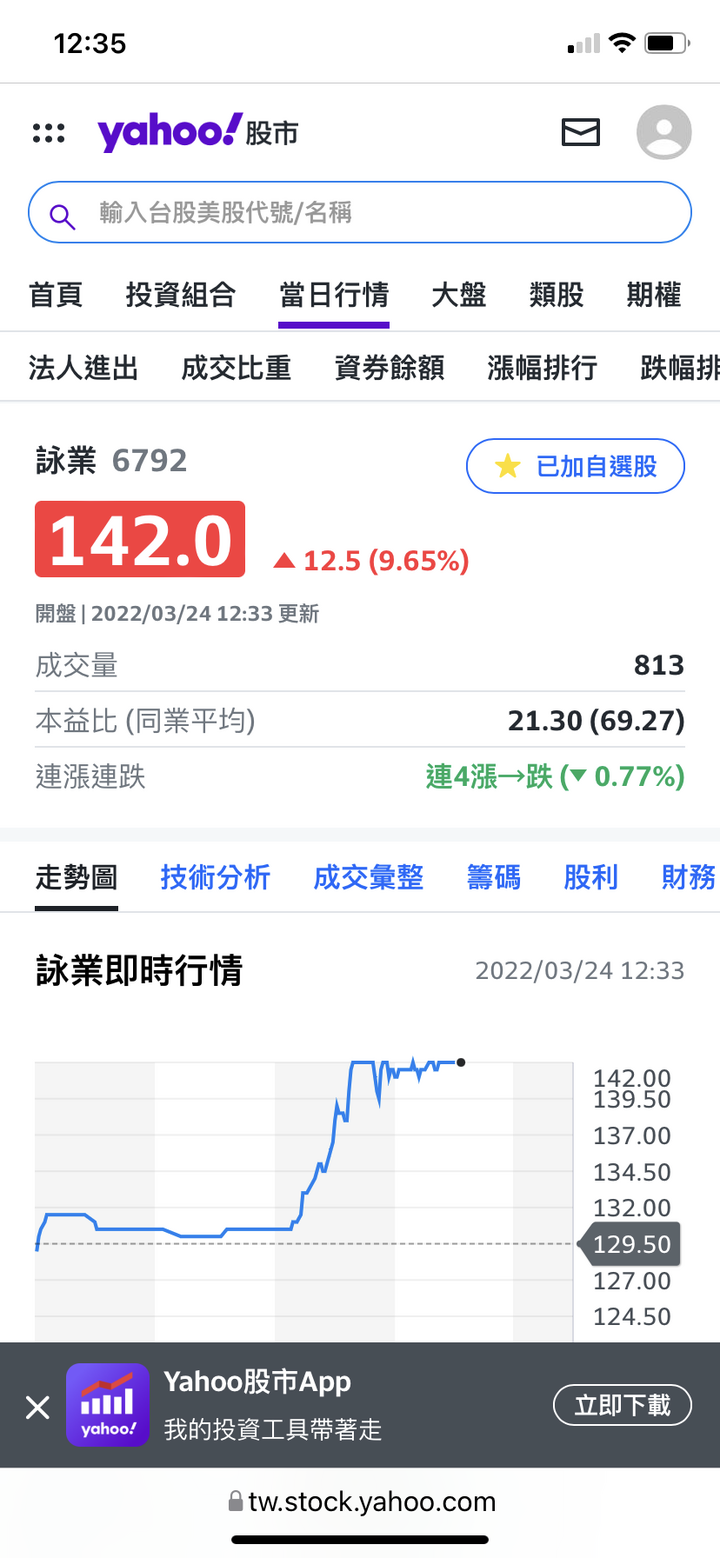This screenshot has width=720, height=1558.
Task: View the 籌碼 tab
Action: point(494,878)
